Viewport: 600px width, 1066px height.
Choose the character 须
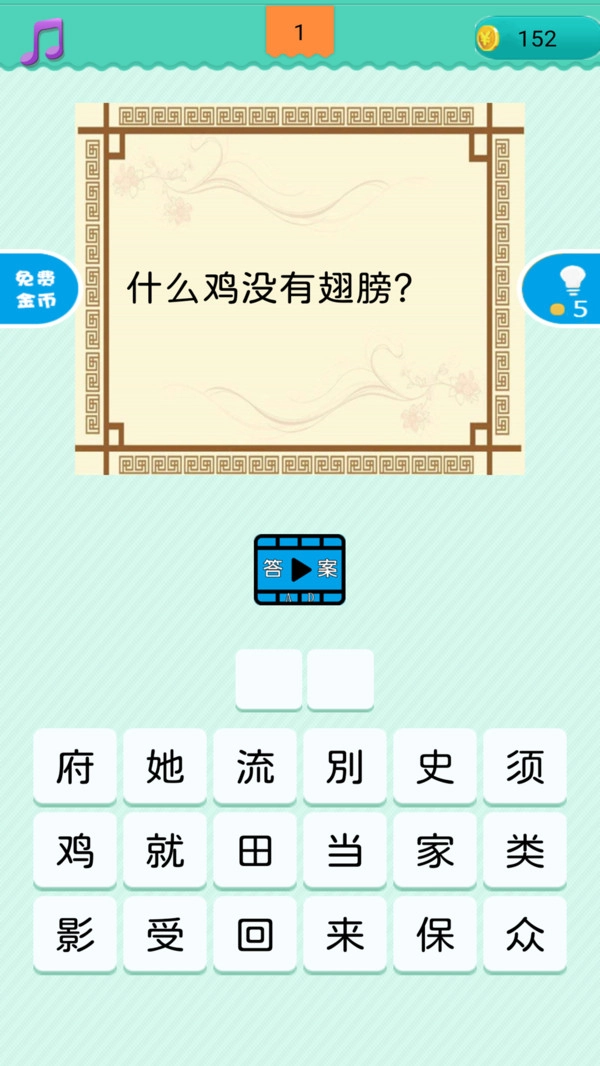[x=525, y=767]
